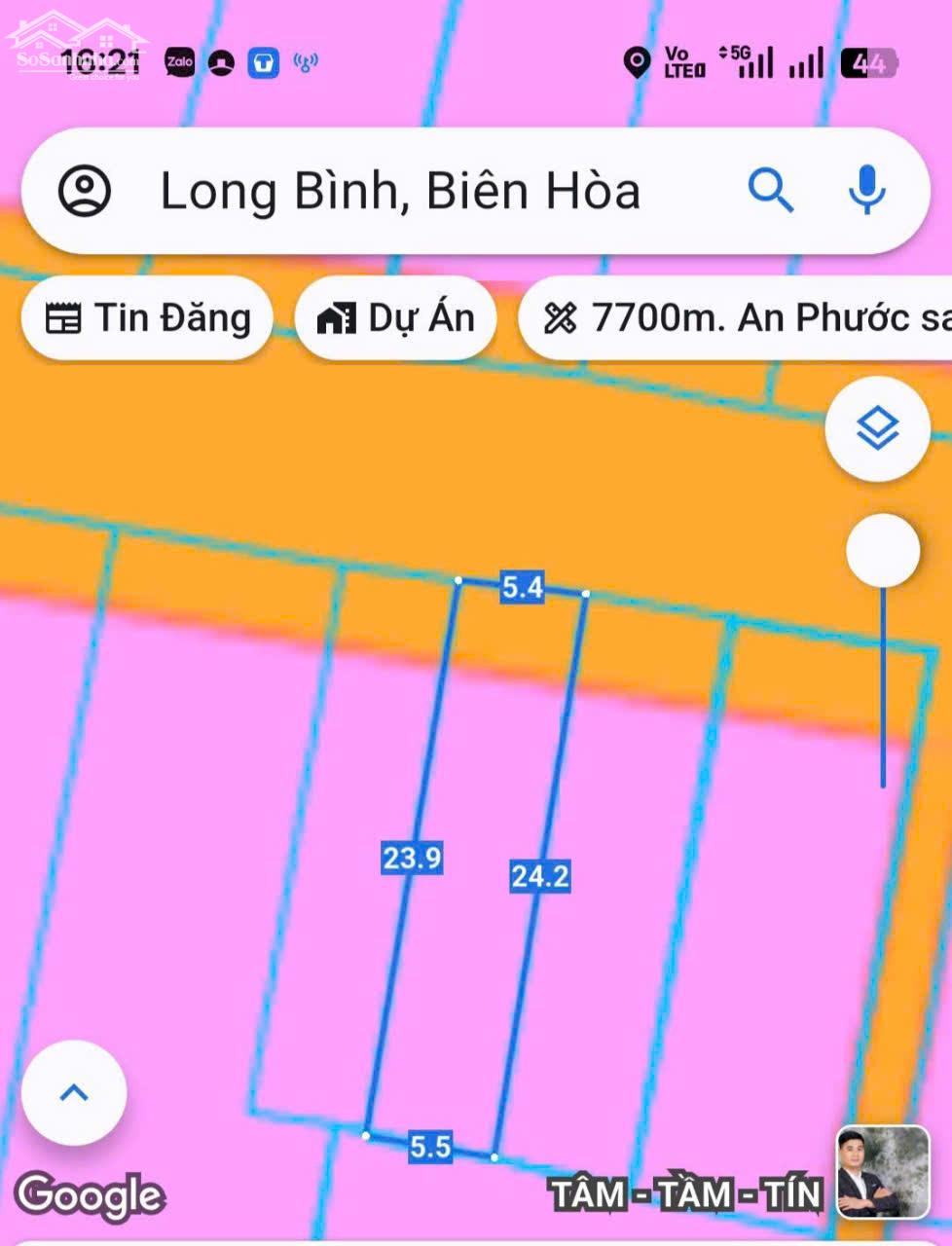The height and width of the screenshot is (1246, 952).
Task: Select the Dự Án chip
Action: pyautogui.click(x=396, y=318)
